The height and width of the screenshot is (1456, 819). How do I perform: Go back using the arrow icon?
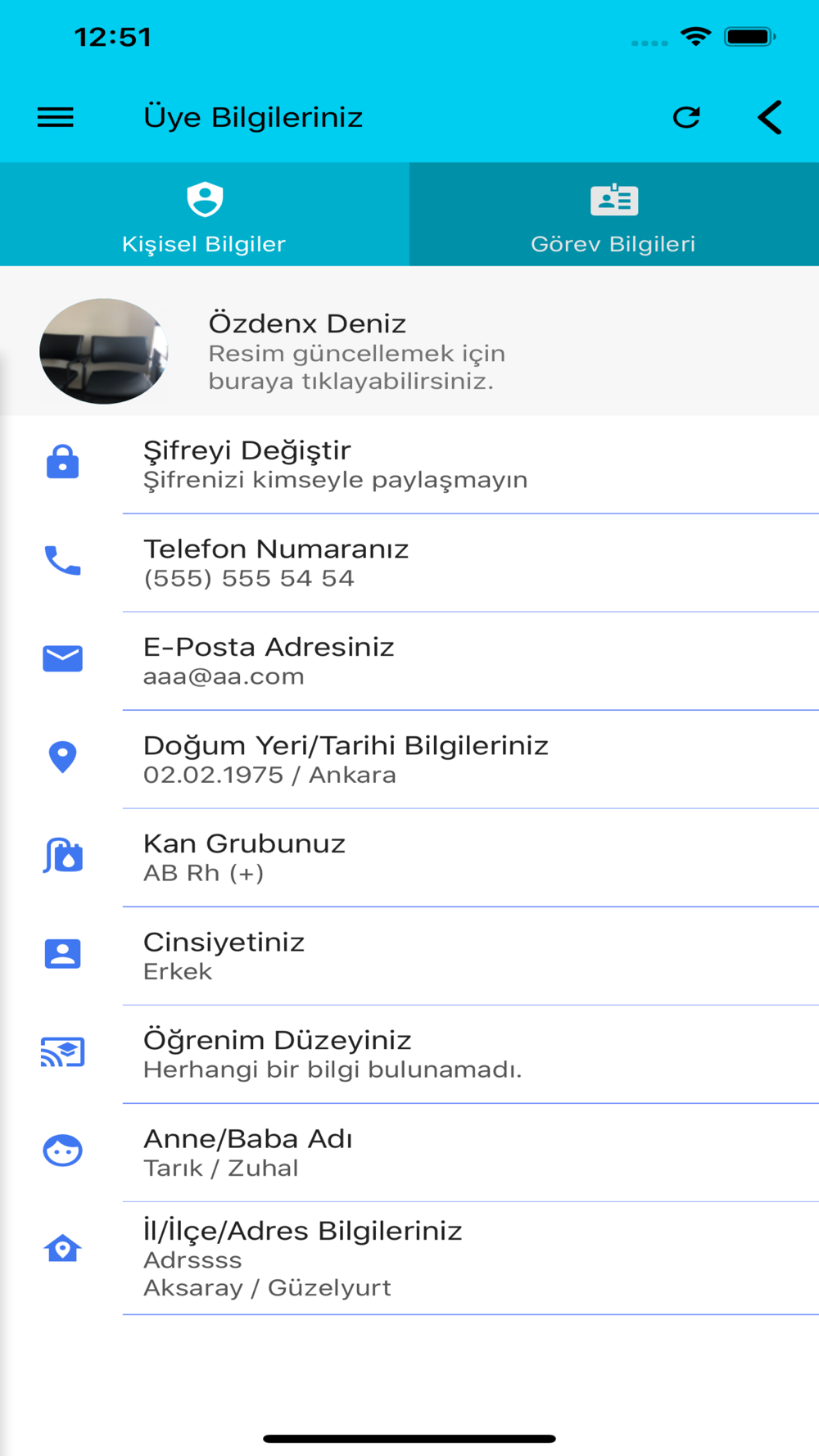pos(769,117)
